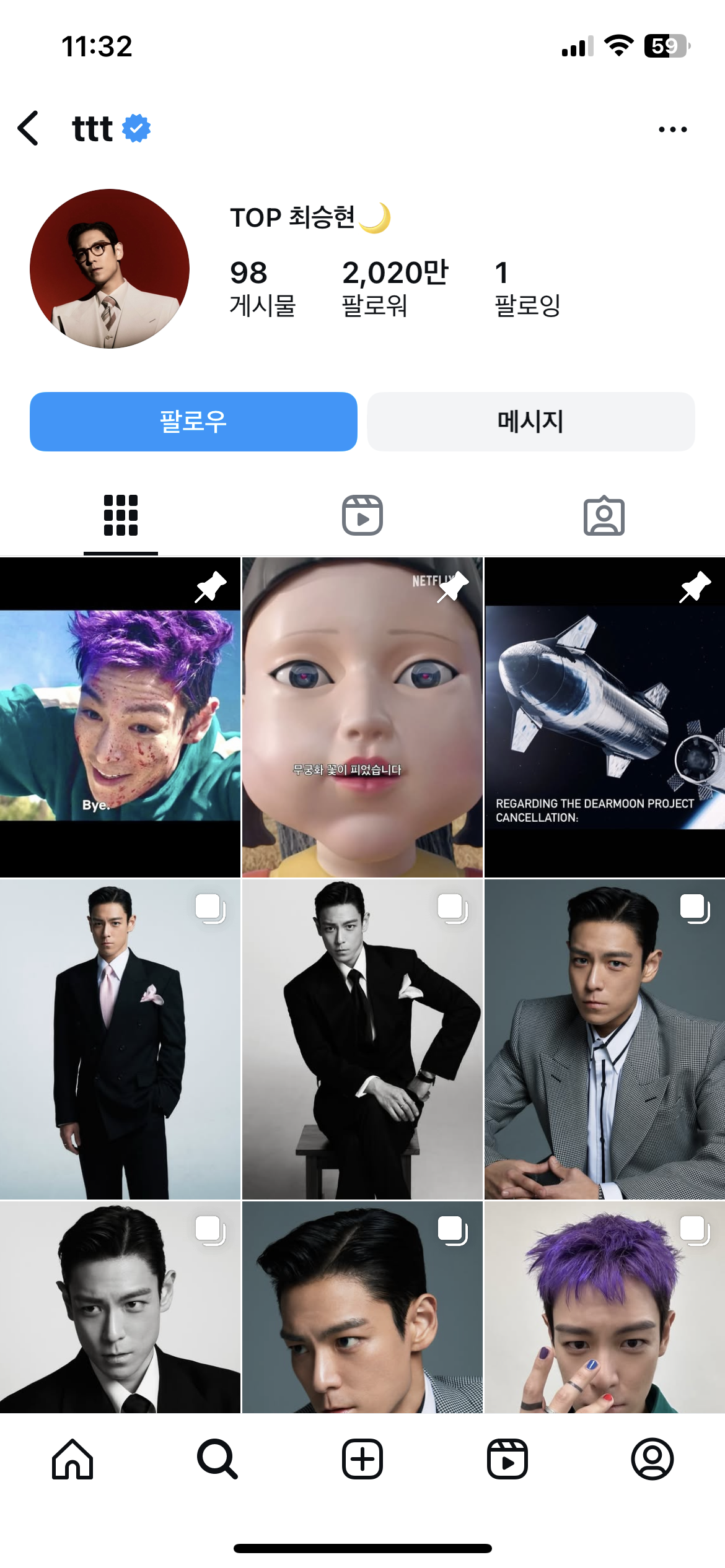
Task: Tap the blue 팔로우 follow button
Action: coord(193,422)
